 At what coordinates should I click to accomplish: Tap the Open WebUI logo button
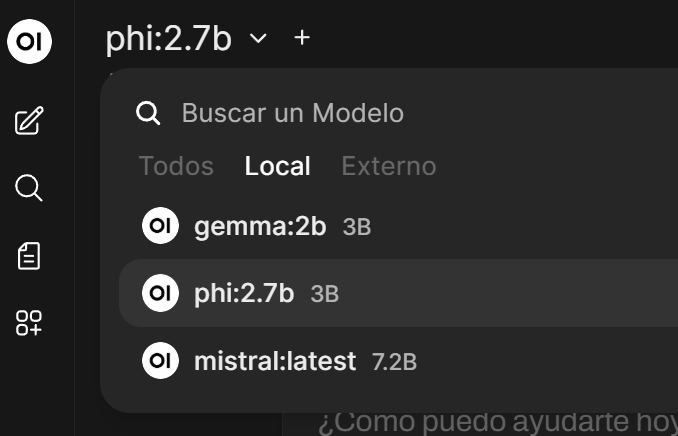[29, 41]
